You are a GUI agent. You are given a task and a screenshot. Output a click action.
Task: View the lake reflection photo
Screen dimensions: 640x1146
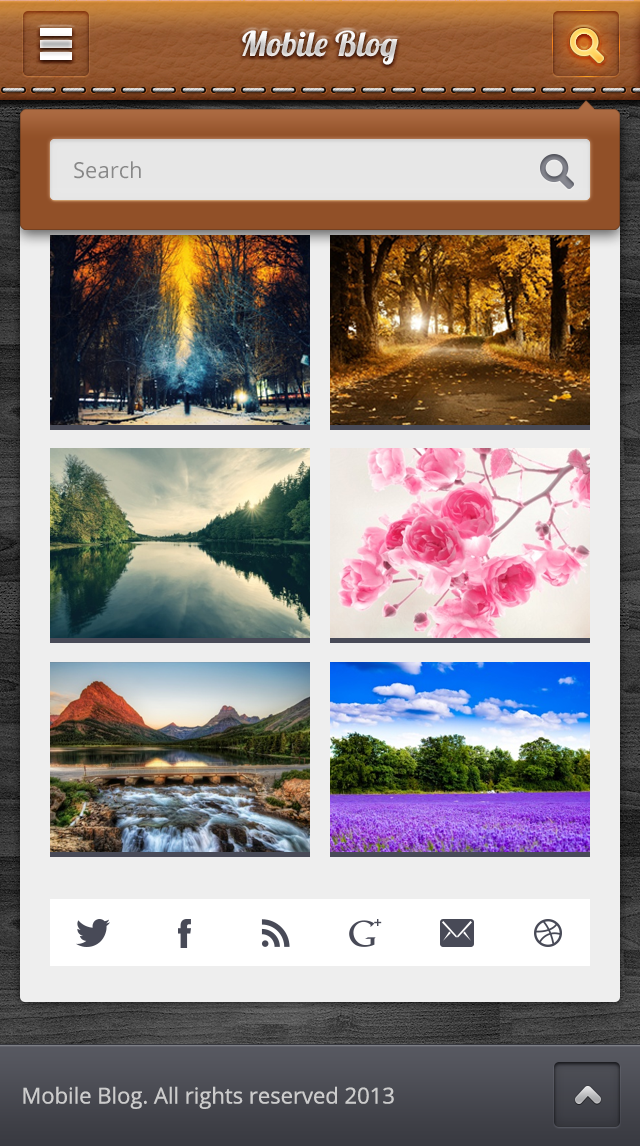[x=180, y=543]
